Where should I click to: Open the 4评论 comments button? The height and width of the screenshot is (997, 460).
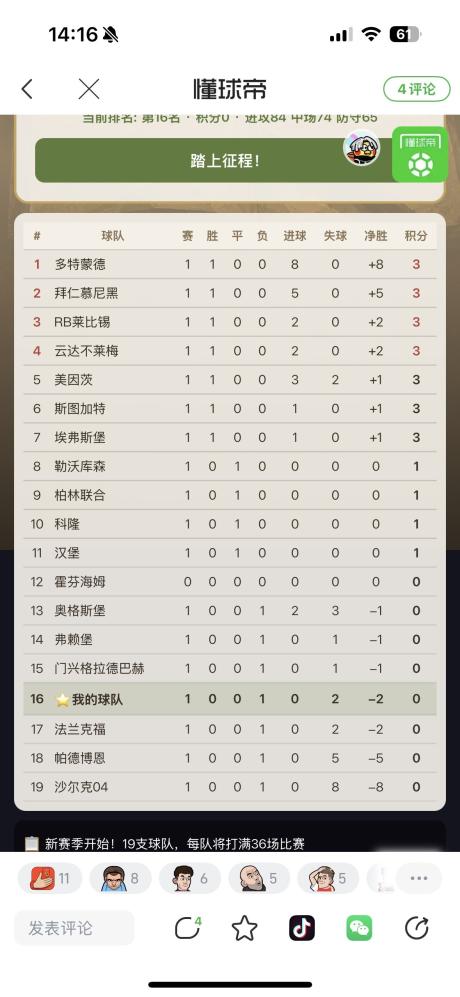(417, 89)
